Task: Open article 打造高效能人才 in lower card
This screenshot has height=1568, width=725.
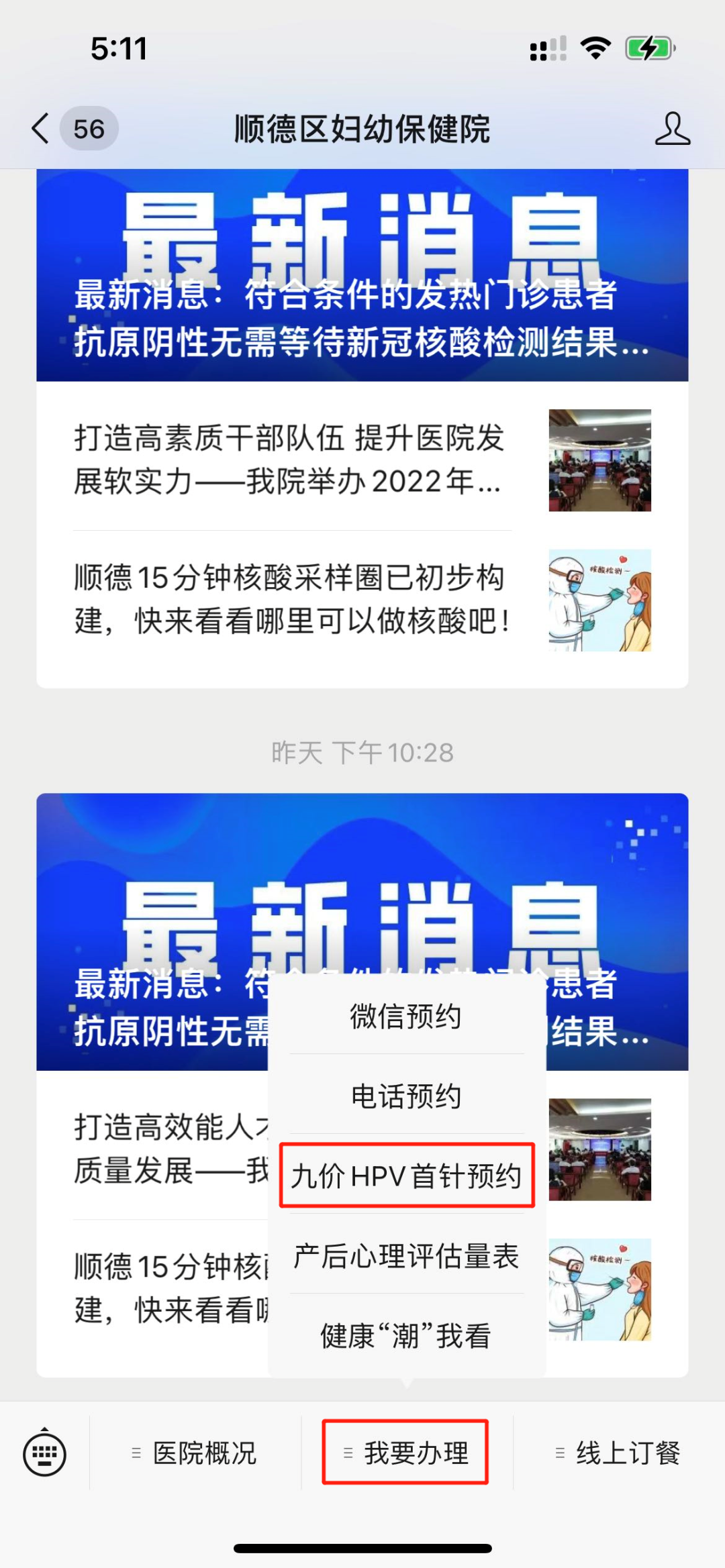Action: 168,1149
